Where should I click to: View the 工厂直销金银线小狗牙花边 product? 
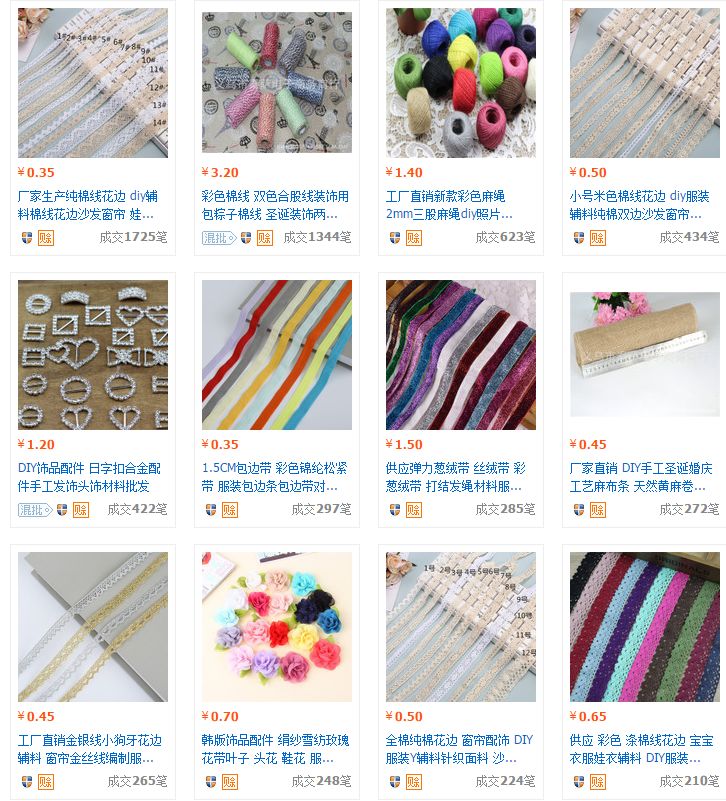(x=92, y=627)
